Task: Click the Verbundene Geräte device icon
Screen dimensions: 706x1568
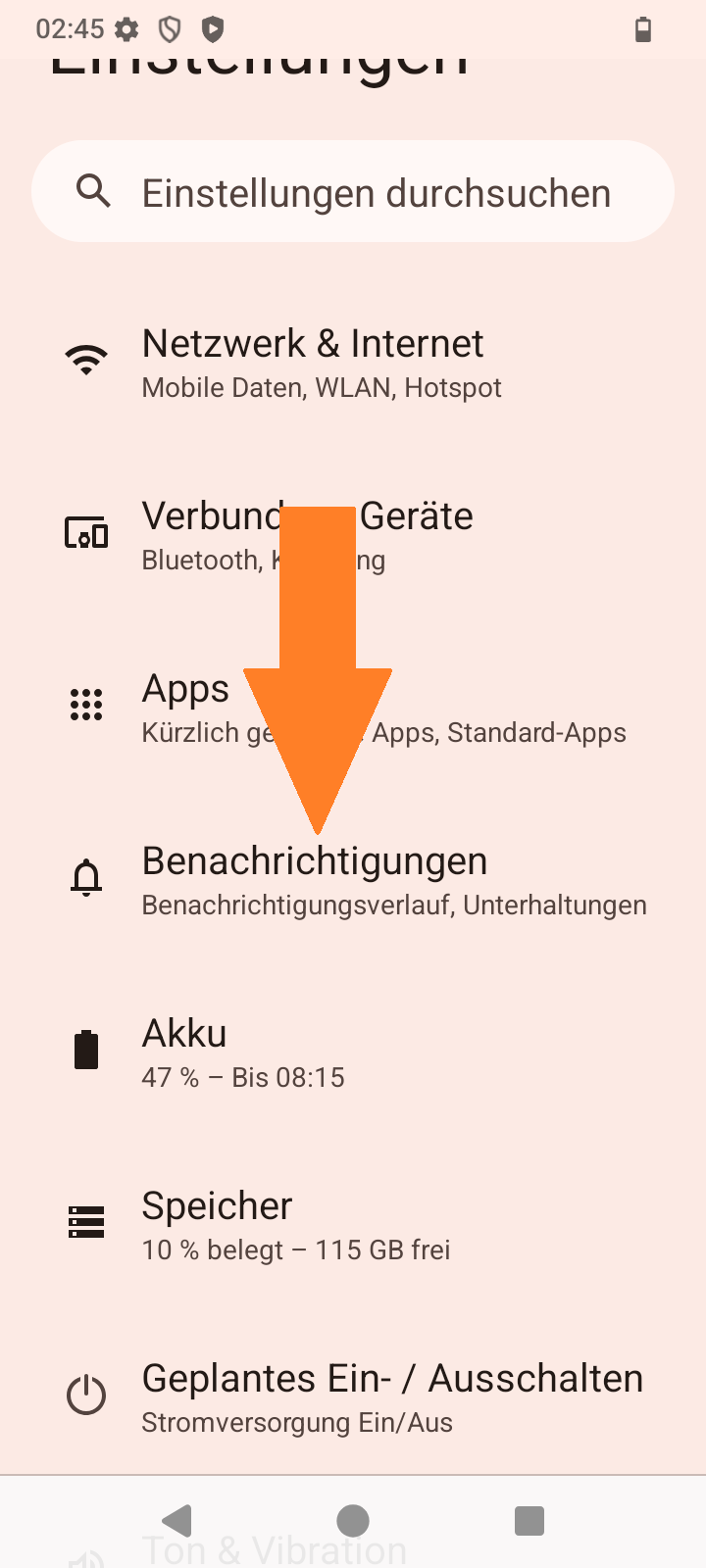Action: tap(86, 532)
